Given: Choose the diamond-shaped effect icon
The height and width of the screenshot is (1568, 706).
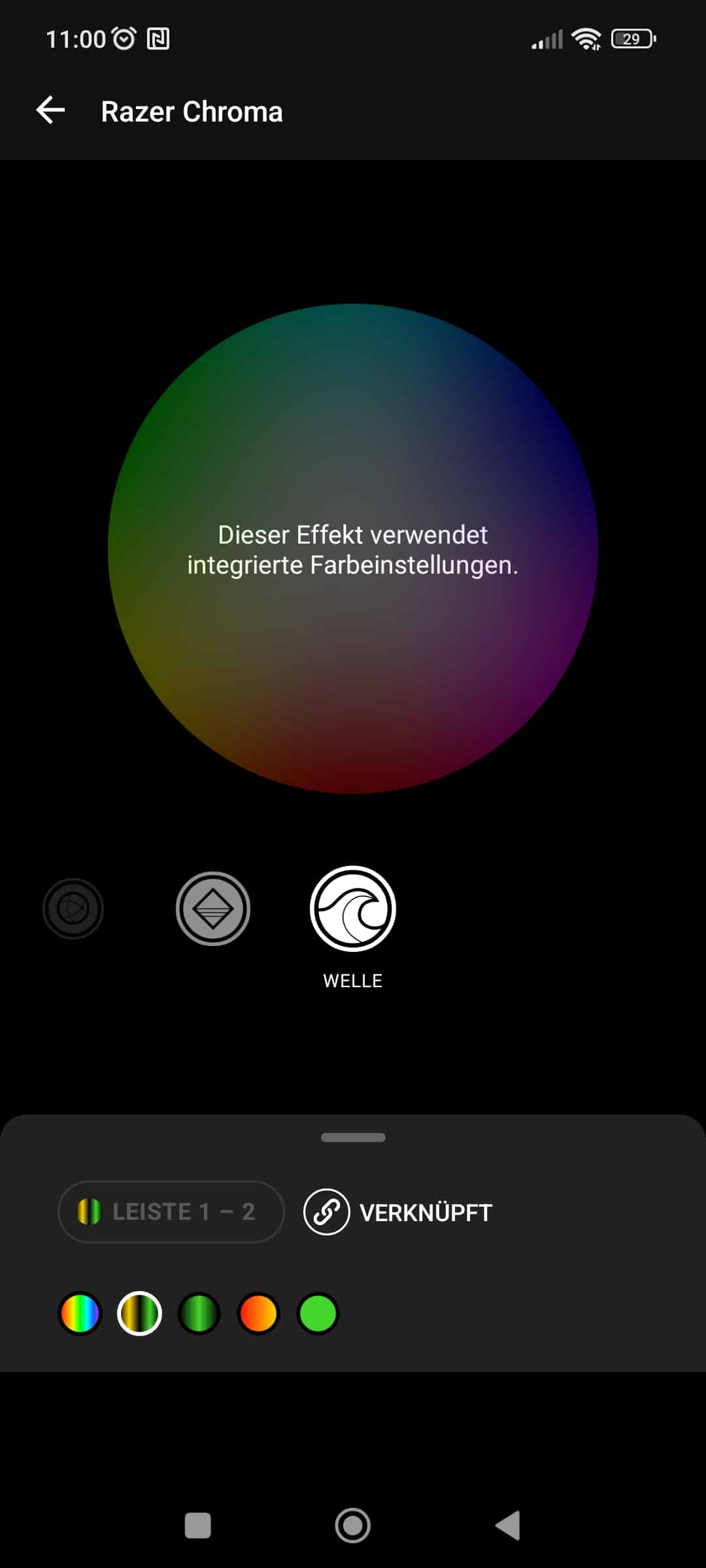Looking at the screenshot, I should [213, 909].
